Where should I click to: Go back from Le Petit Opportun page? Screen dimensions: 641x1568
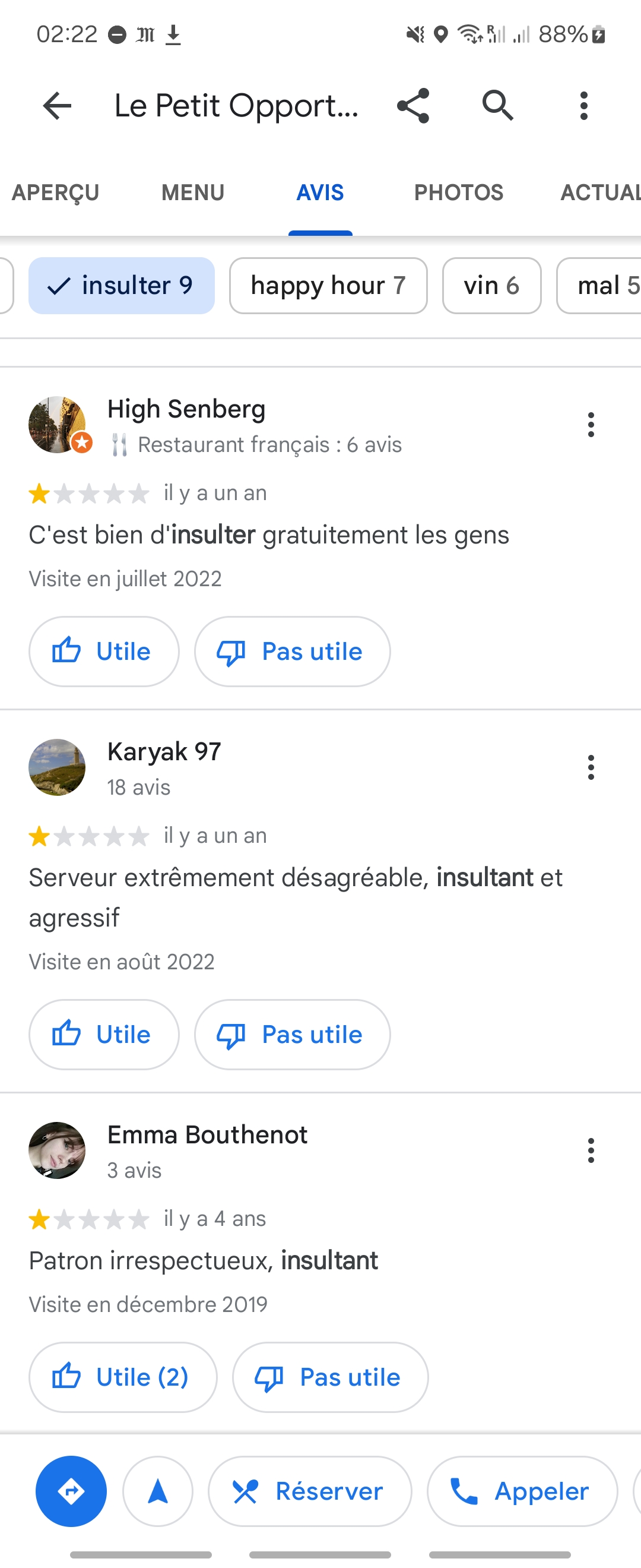point(57,106)
